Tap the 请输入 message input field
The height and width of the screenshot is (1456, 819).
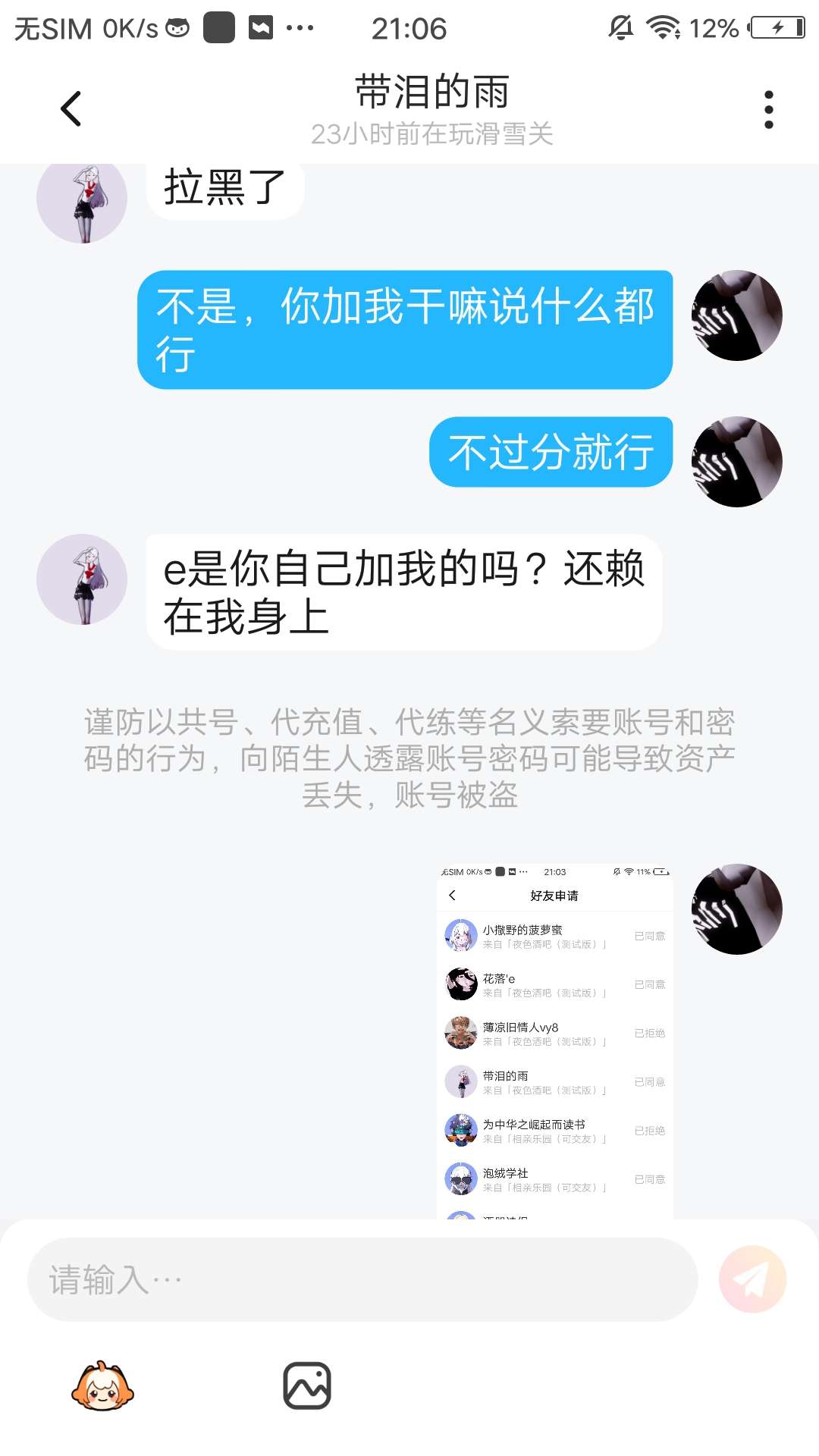[362, 1279]
